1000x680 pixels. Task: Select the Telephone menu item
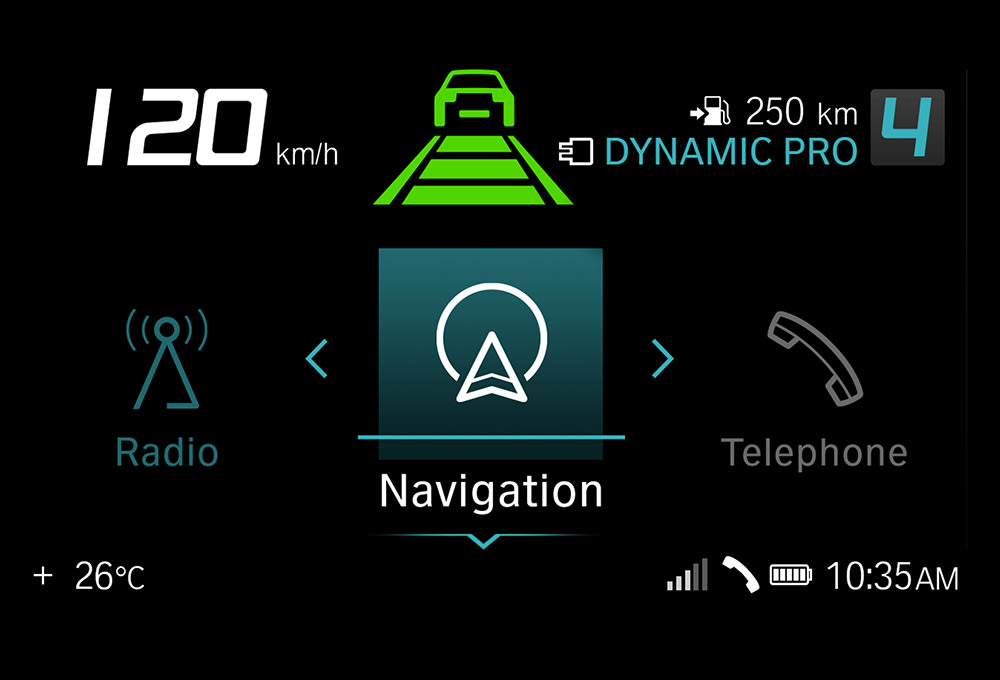[814, 390]
